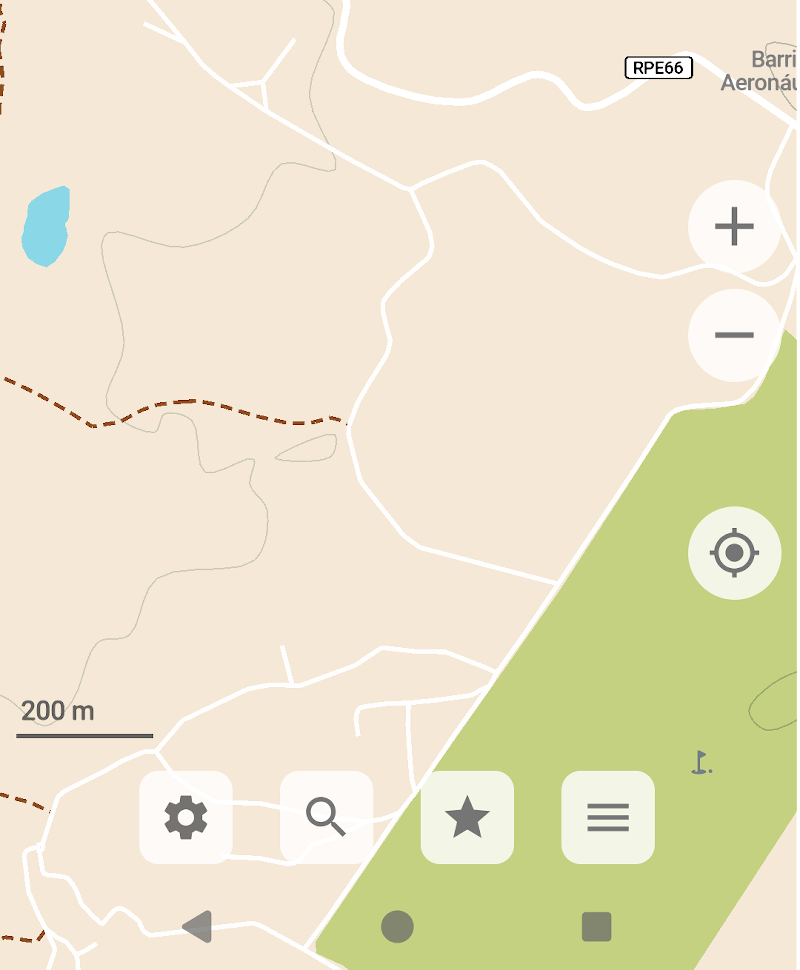Zoom in on the map
The height and width of the screenshot is (970, 800).
(734, 227)
